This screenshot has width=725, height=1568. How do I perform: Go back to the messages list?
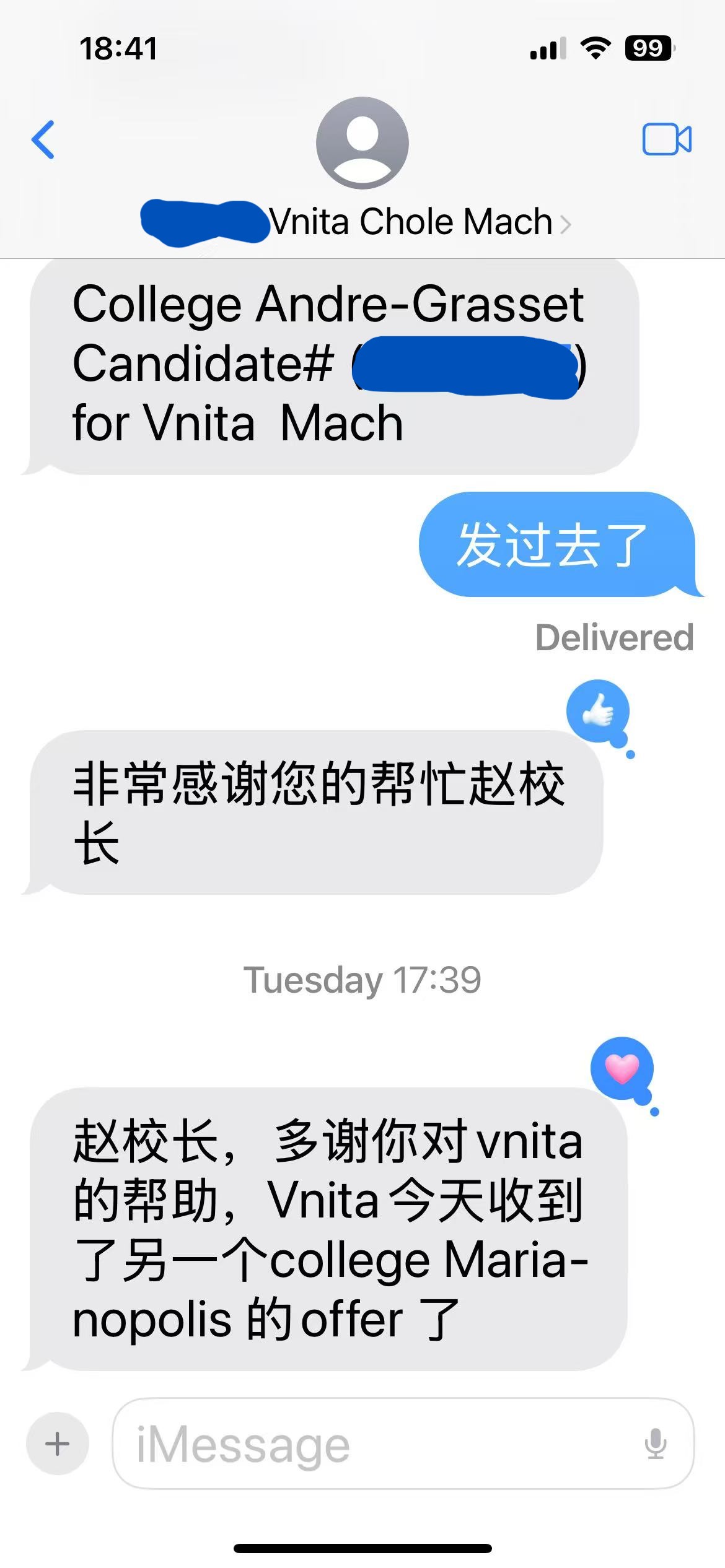[43, 139]
